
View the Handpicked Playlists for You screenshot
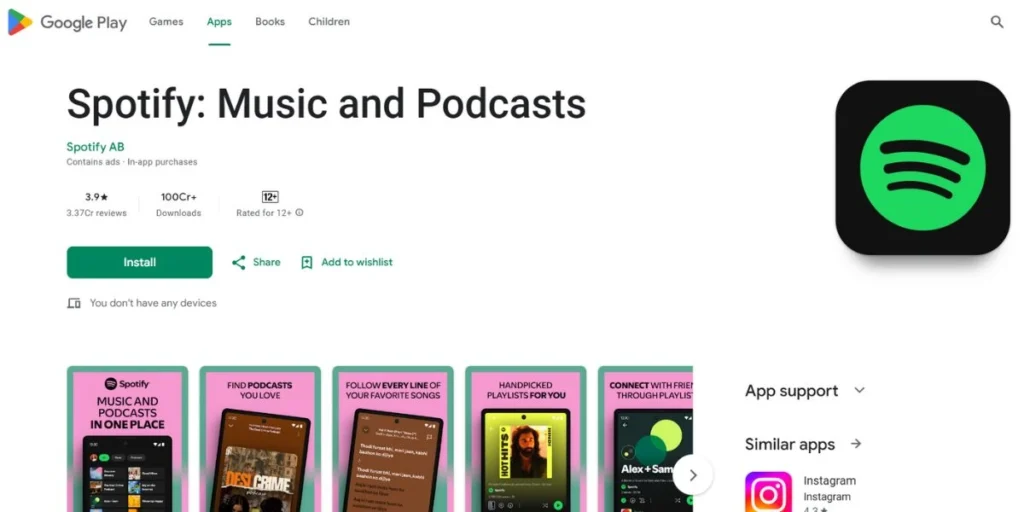click(526, 440)
